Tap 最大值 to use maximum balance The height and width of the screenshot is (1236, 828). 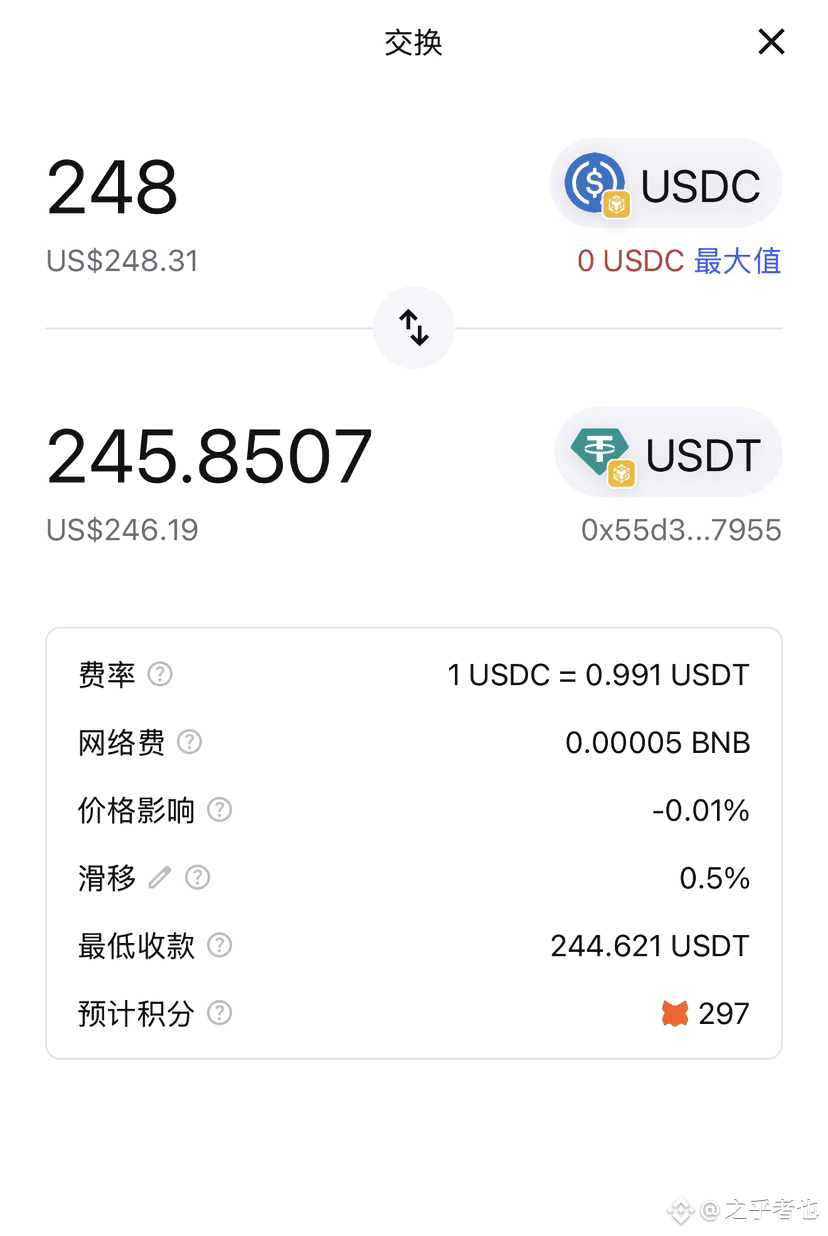coord(737,261)
